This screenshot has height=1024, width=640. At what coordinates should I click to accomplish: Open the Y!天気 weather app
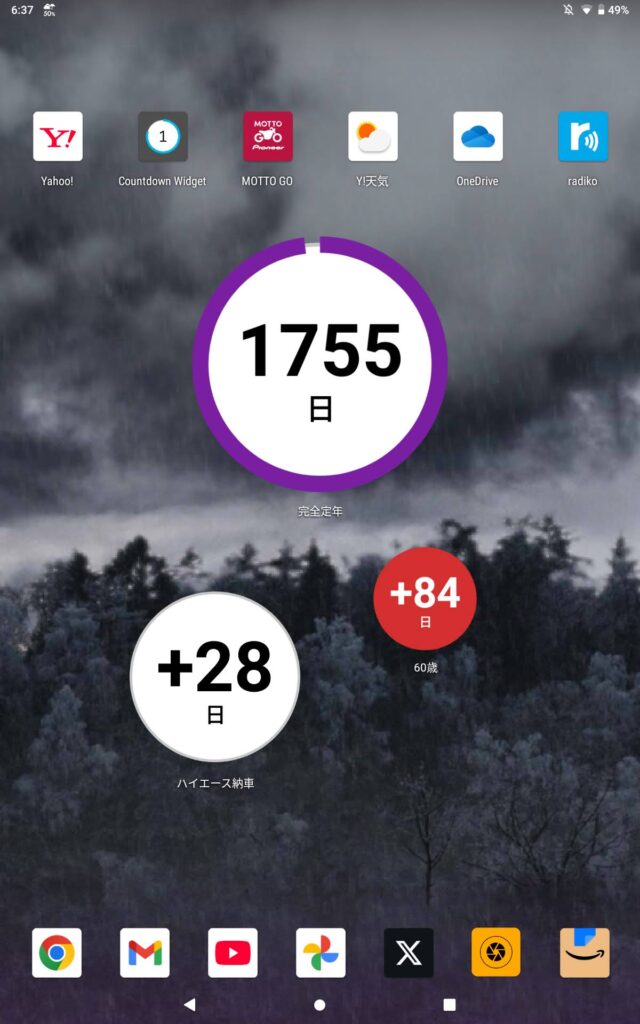click(x=373, y=137)
